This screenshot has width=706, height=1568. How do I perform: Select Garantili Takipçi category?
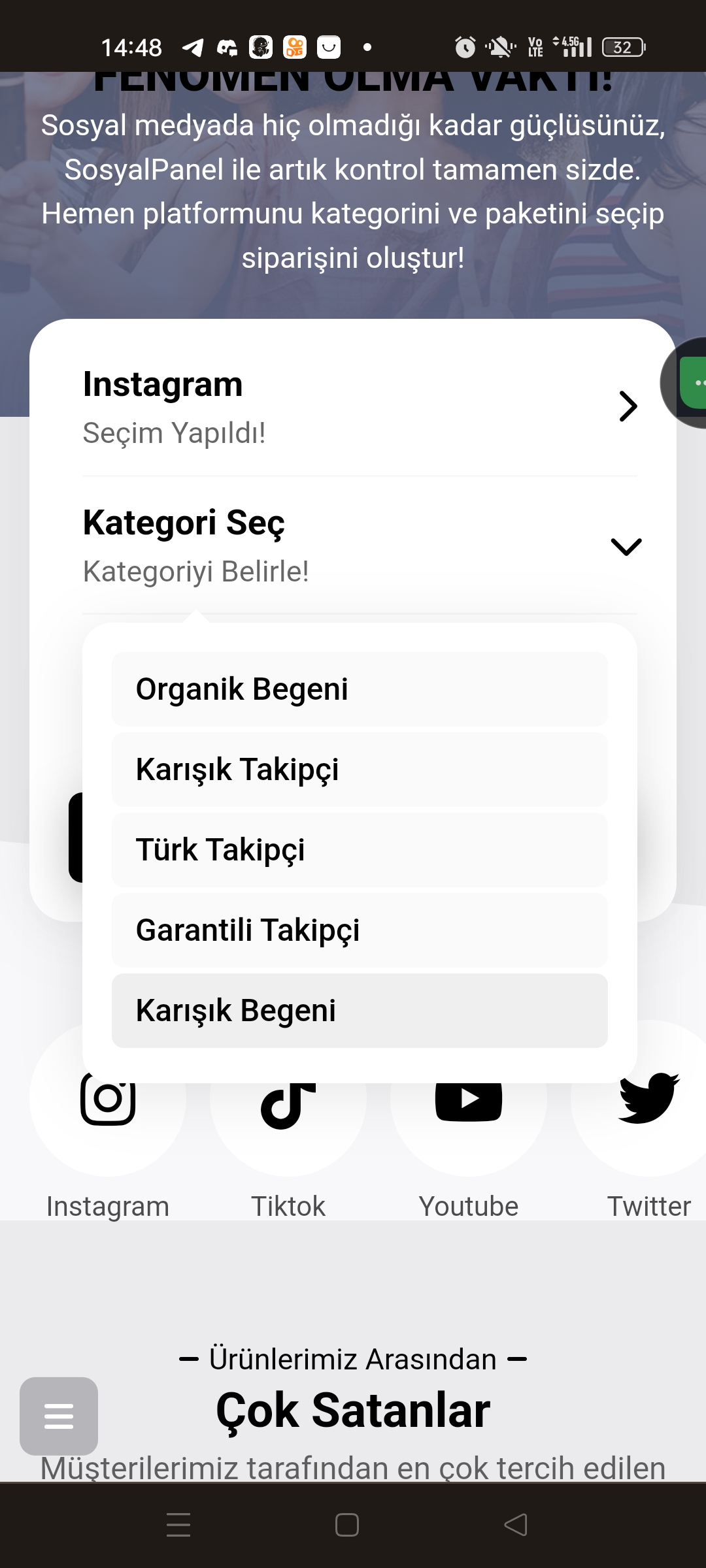pyautogui.click(x=360, y=930)
